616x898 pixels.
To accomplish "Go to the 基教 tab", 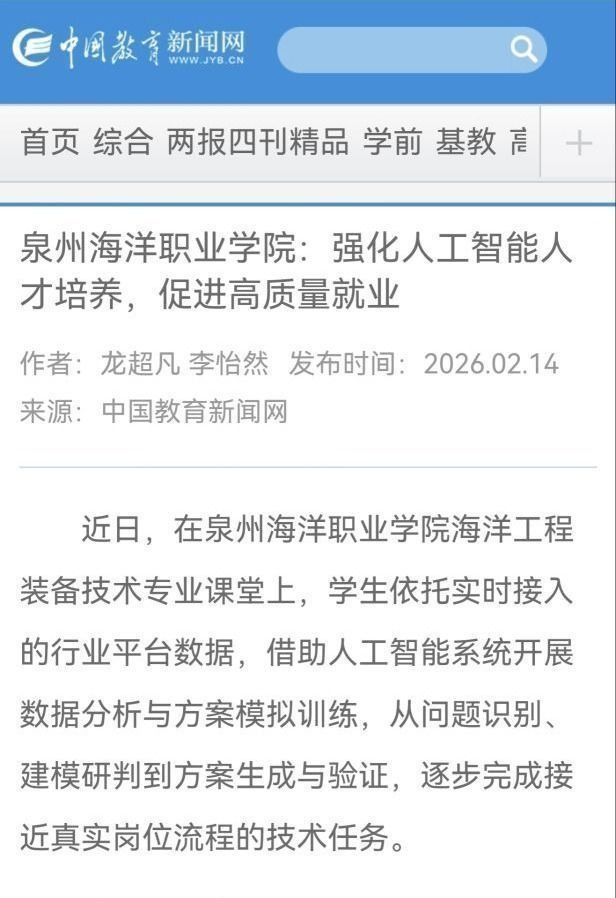I will click(x=466, y=142).
